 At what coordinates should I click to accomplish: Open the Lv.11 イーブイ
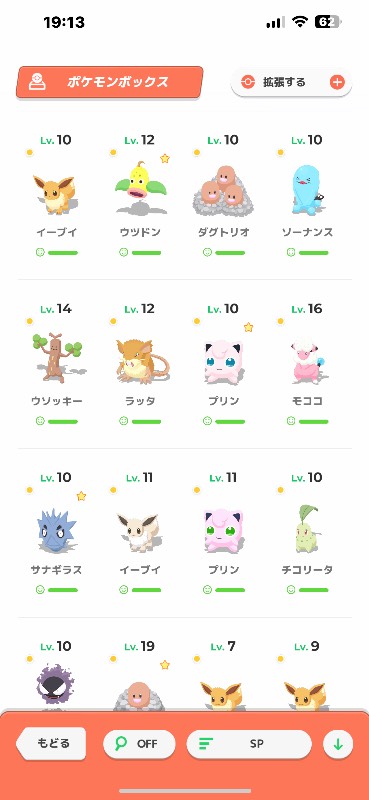(x=140, y=534)
